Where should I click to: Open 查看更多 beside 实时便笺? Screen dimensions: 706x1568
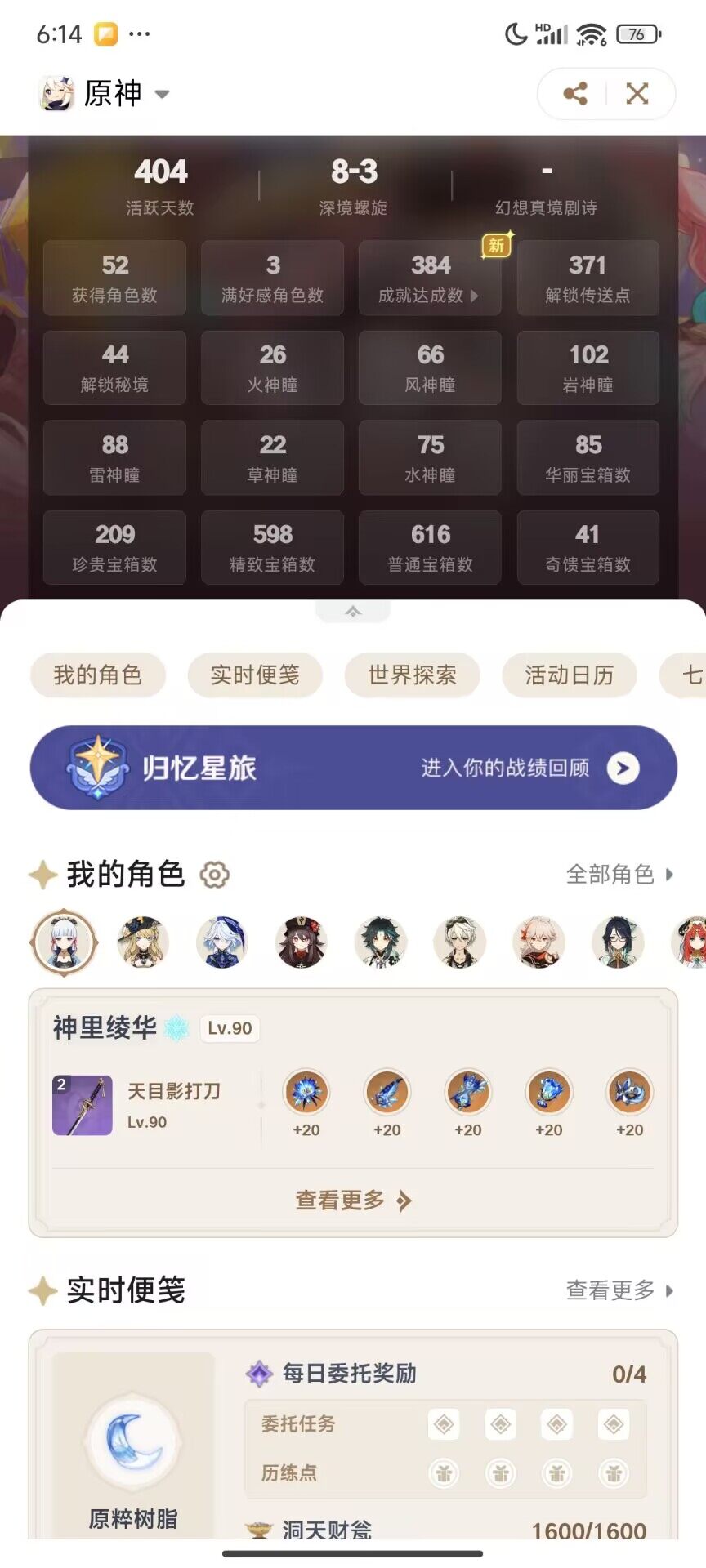tap(619, 1290)
